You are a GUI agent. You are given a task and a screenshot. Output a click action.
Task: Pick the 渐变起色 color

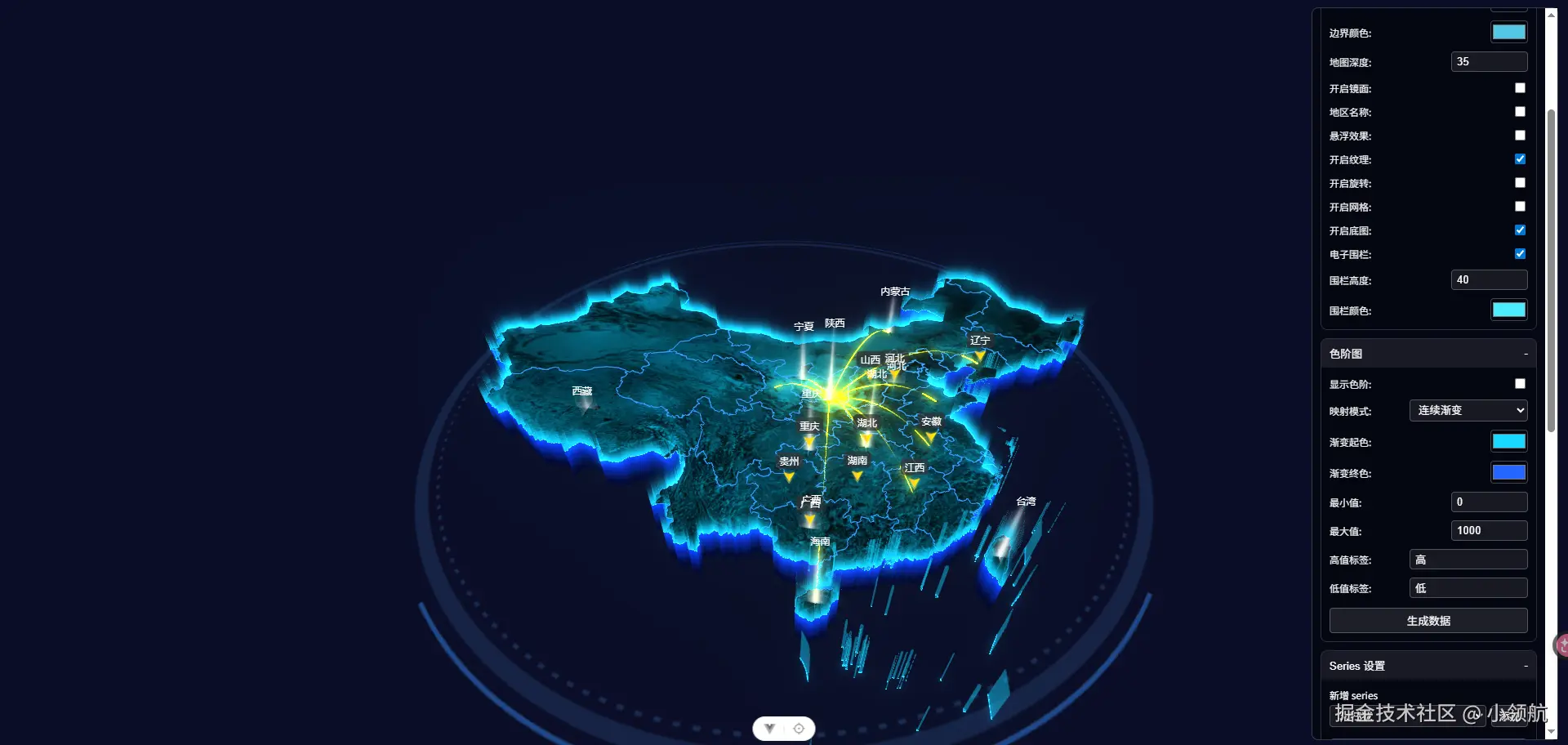pos(1508,442)
